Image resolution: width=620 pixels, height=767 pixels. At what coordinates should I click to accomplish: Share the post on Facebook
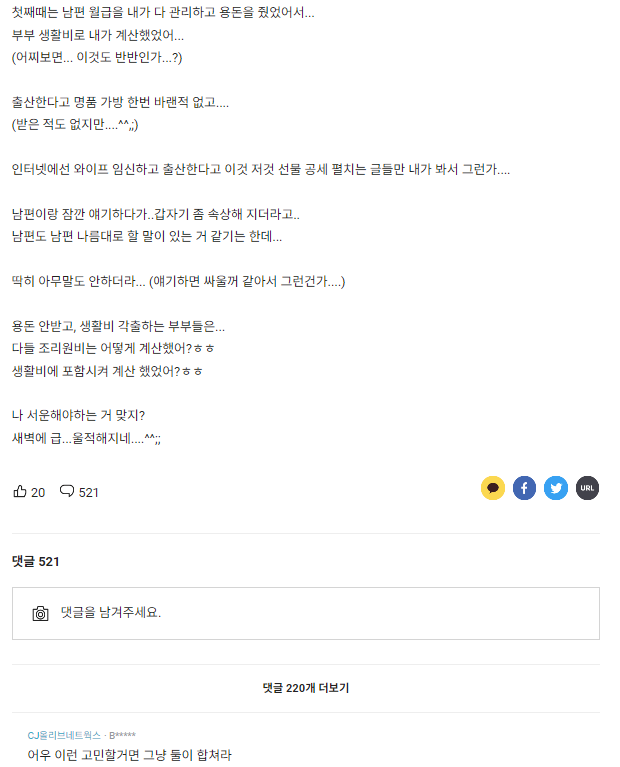524,488
